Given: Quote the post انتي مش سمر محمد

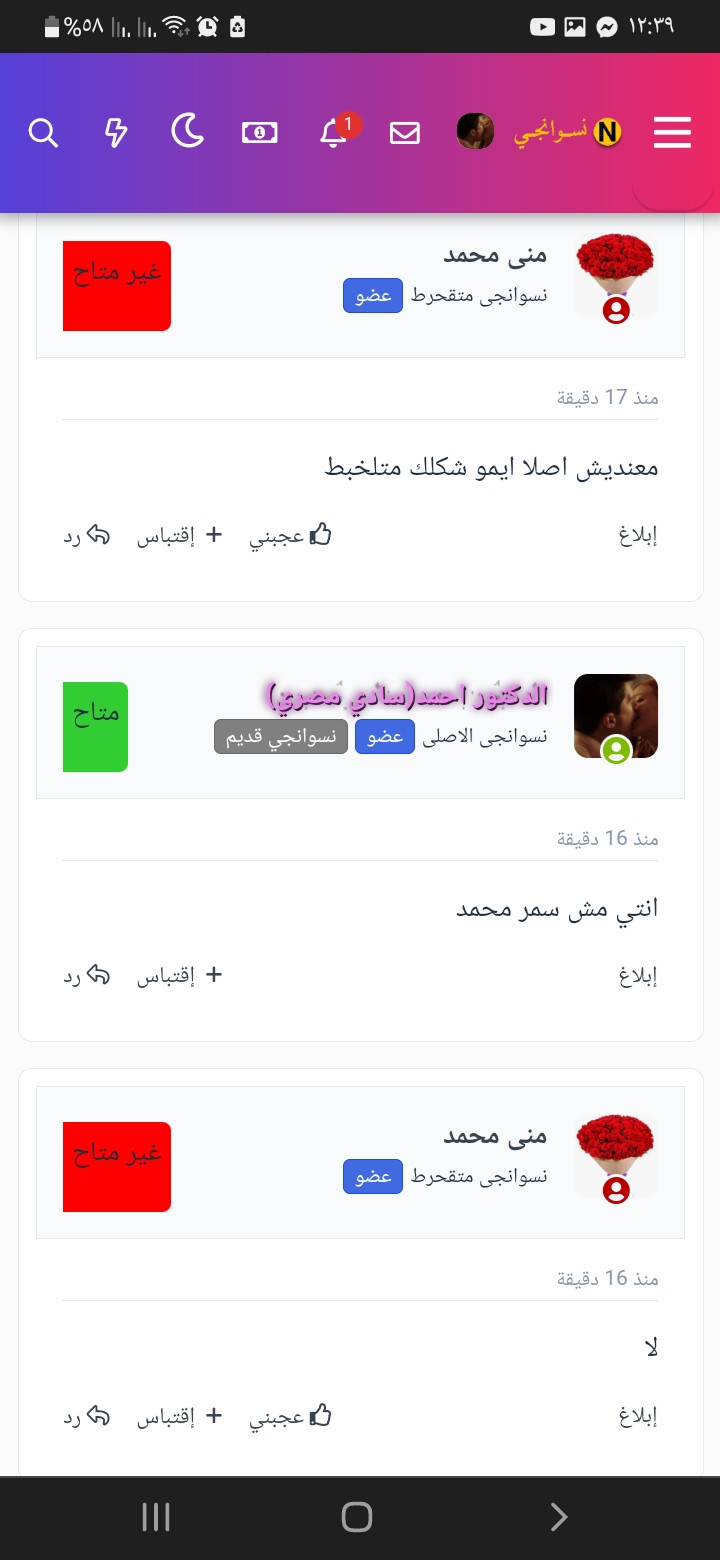Looking at the screenshot, I should (179, 975).
